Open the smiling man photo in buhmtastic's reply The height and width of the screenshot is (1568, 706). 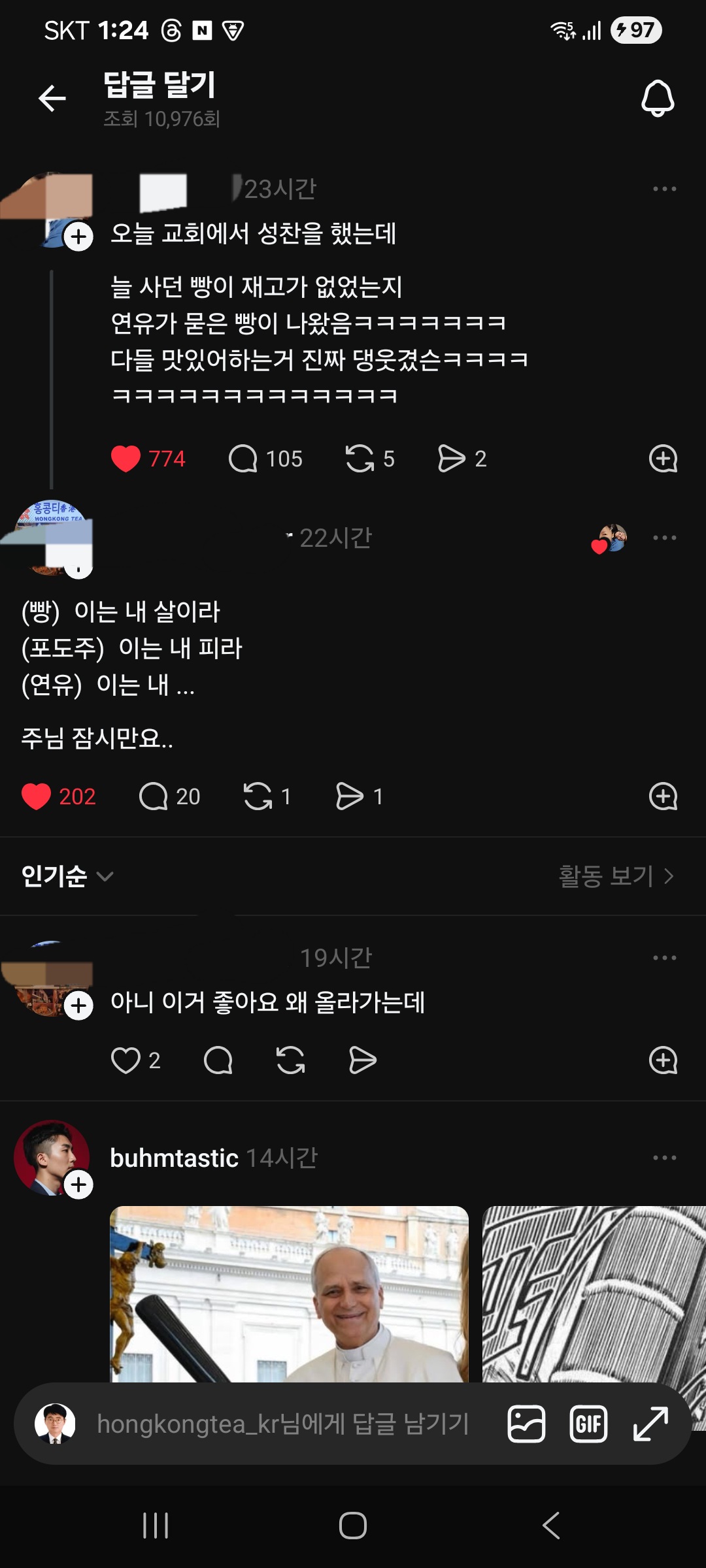point(289,1294)
